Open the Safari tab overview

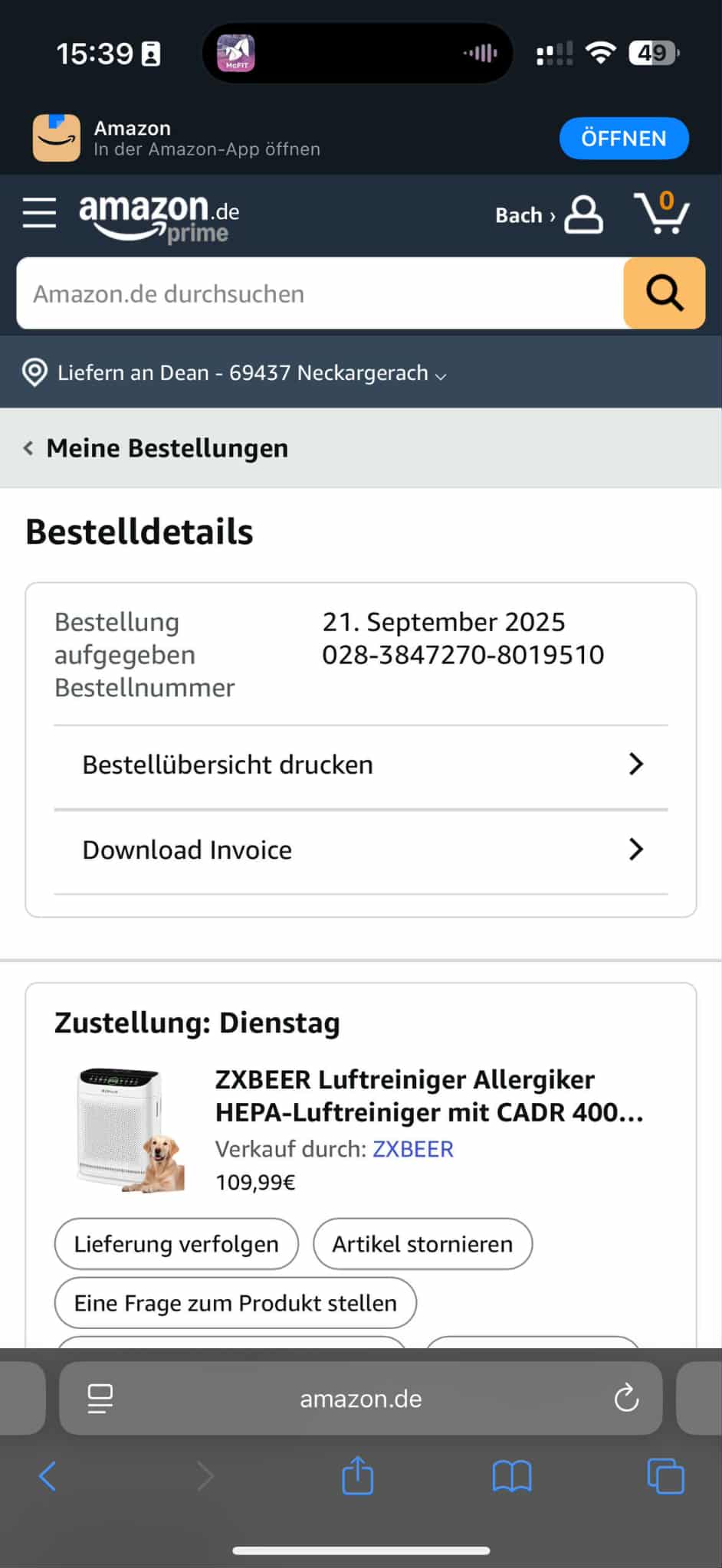(665, 1475)
